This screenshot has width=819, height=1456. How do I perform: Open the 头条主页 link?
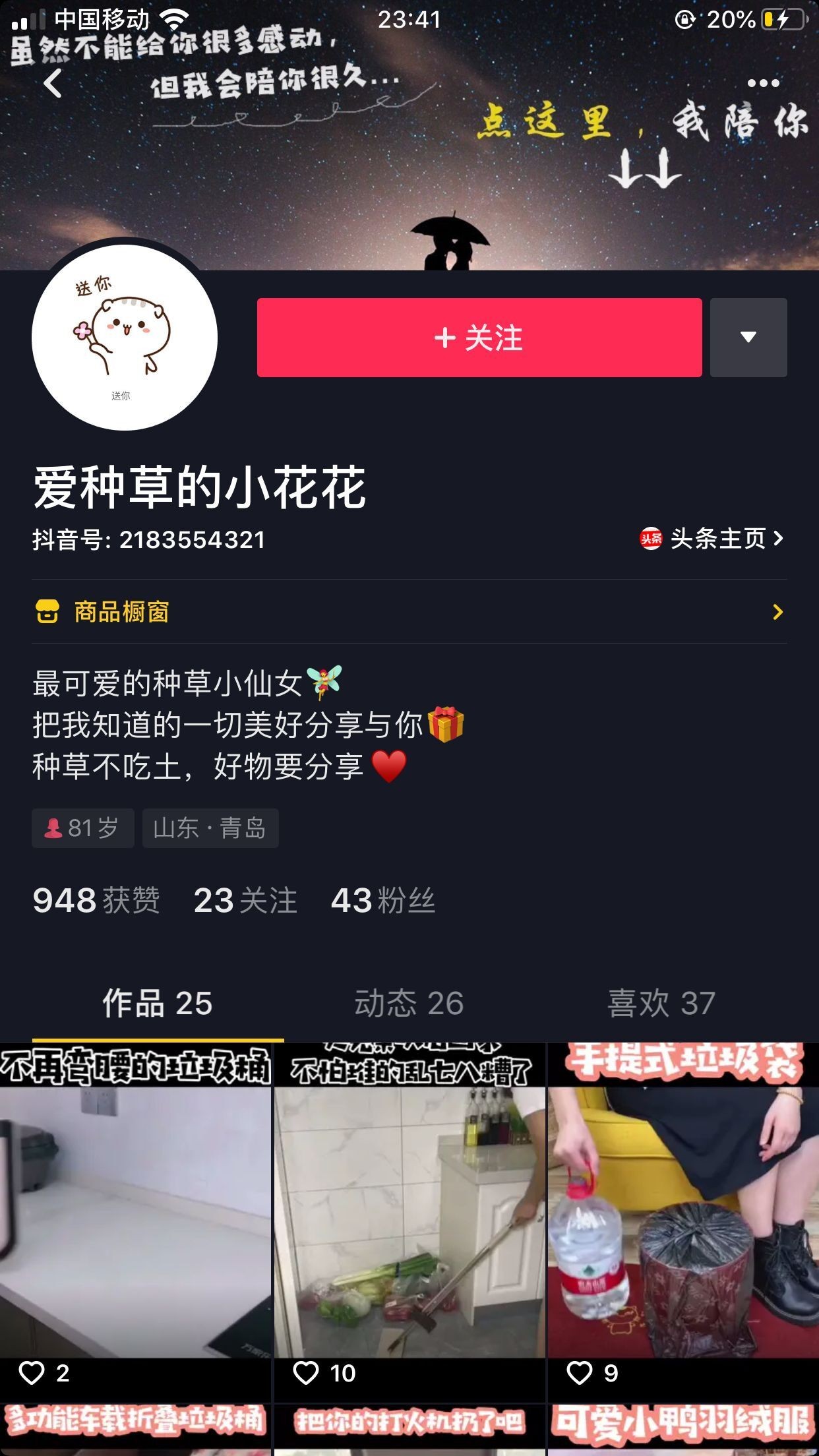coord(712,539)
